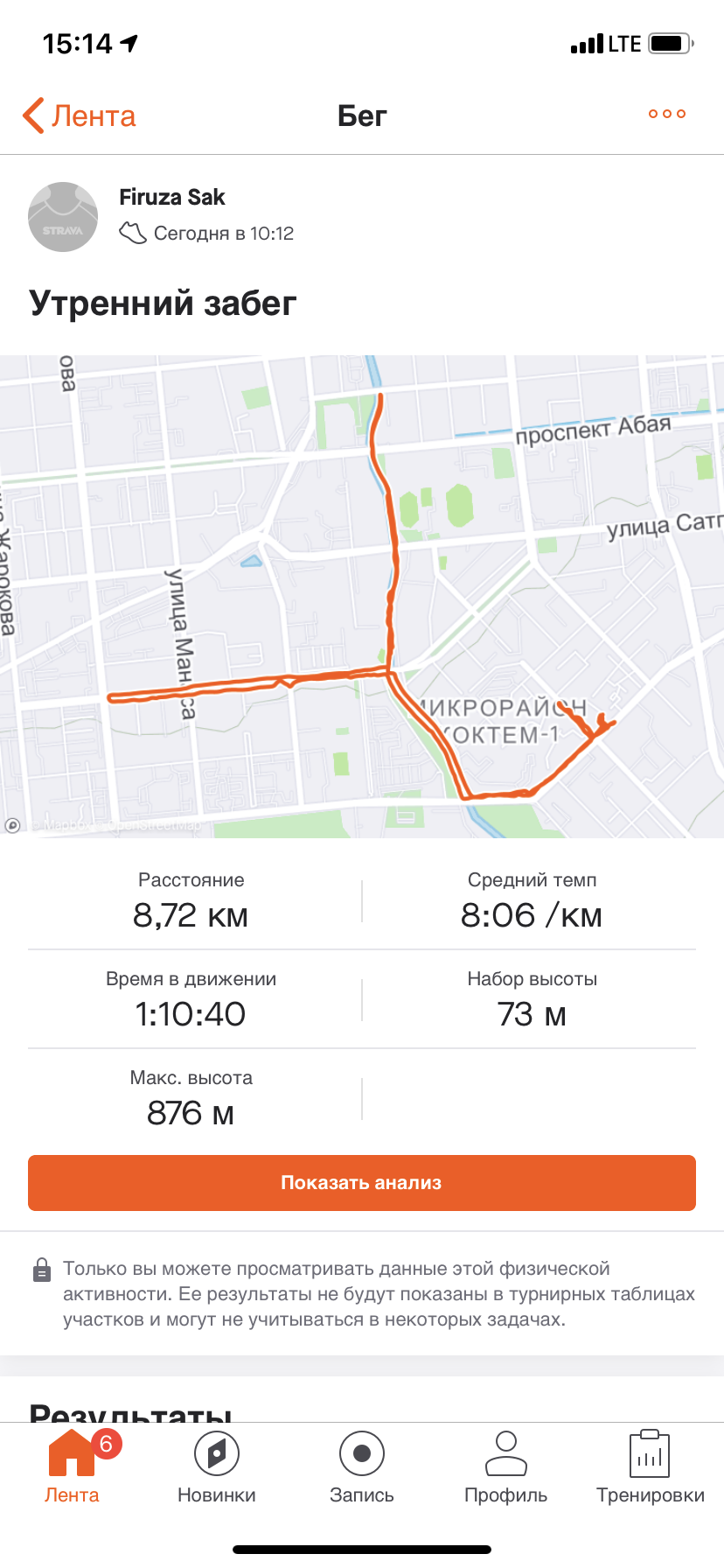The image size is (724, 1568).
Task: Go to the Профиль tab
Action: (x=506, y=1466)
